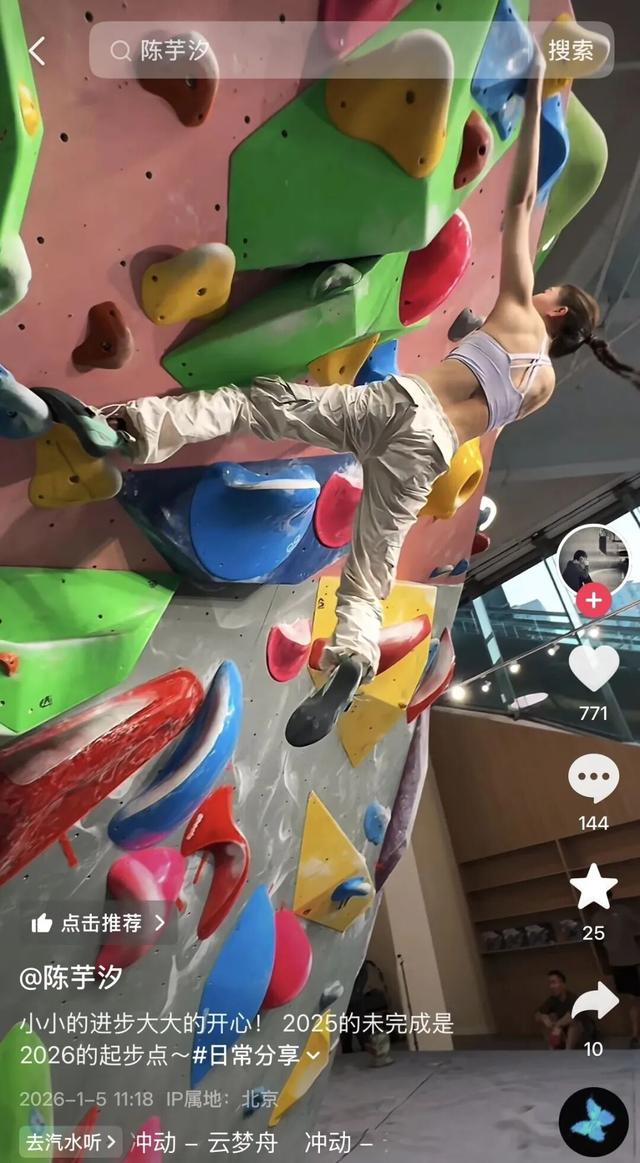
Task: Share this video
Action: coord(593,1000)
